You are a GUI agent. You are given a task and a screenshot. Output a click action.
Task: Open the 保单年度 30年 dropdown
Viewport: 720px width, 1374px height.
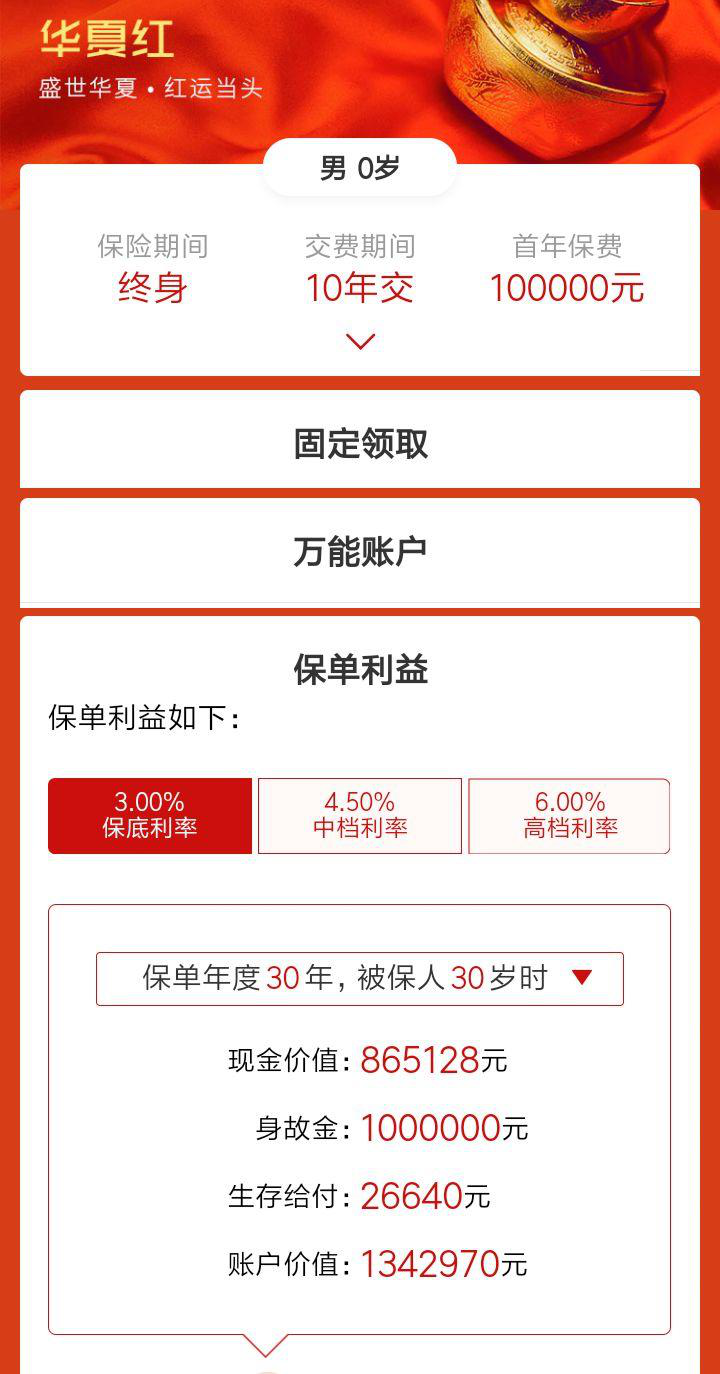[360, 978]
